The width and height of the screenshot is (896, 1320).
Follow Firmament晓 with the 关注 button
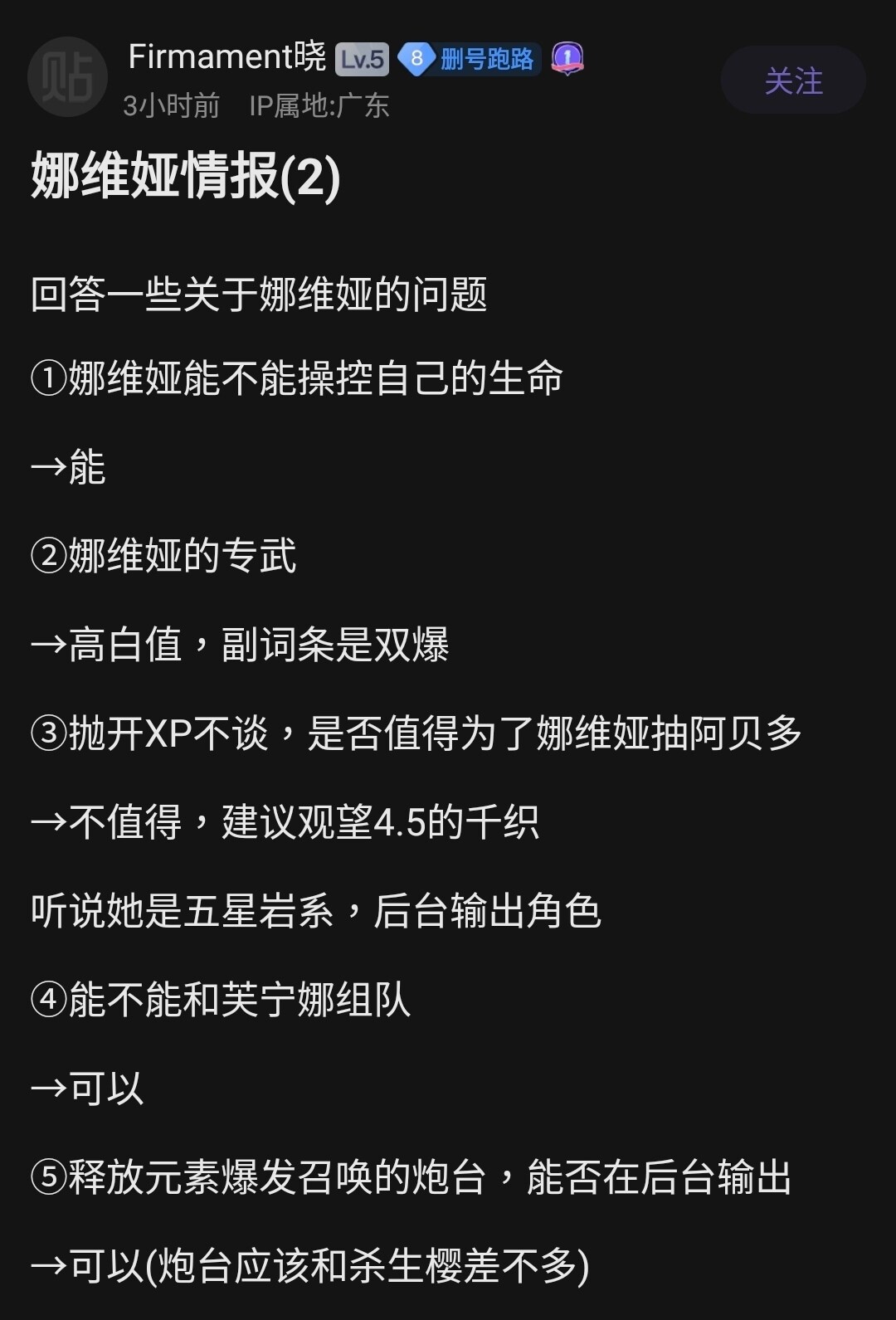pyautogui.click(x=792, y=80)
